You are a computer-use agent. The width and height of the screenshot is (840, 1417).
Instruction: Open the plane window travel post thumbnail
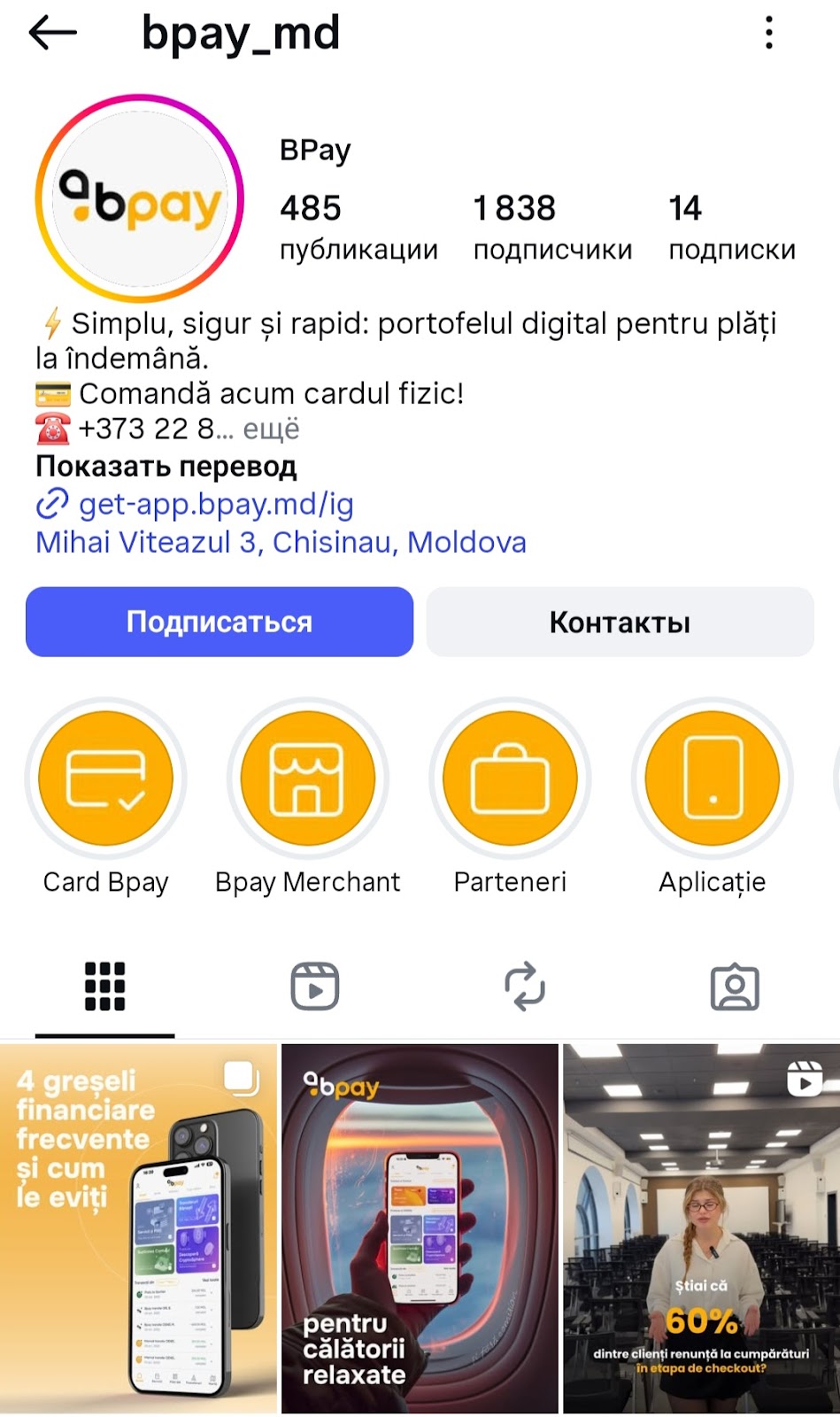[420, 1229]
